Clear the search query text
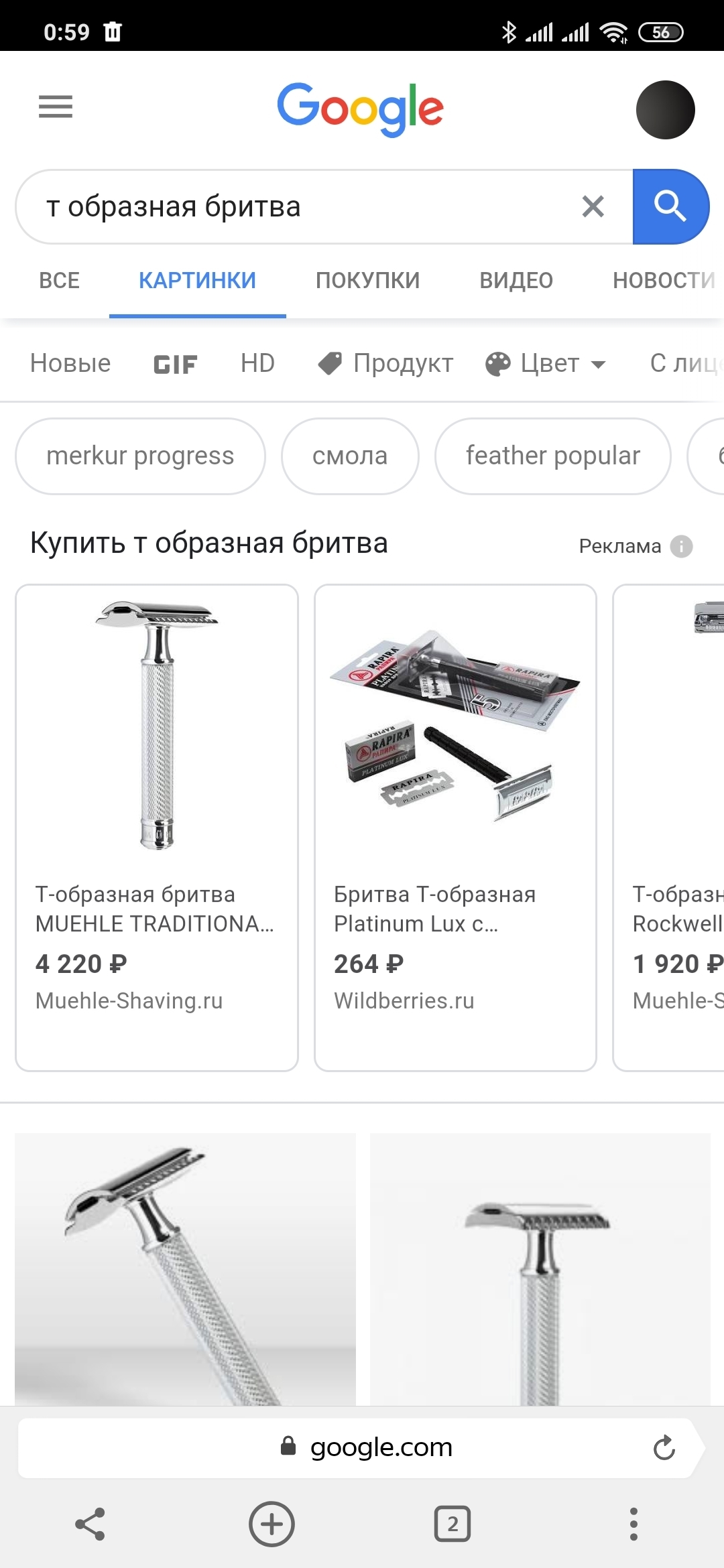This screenshot has height=1568, width=724. tap(593, 206)
